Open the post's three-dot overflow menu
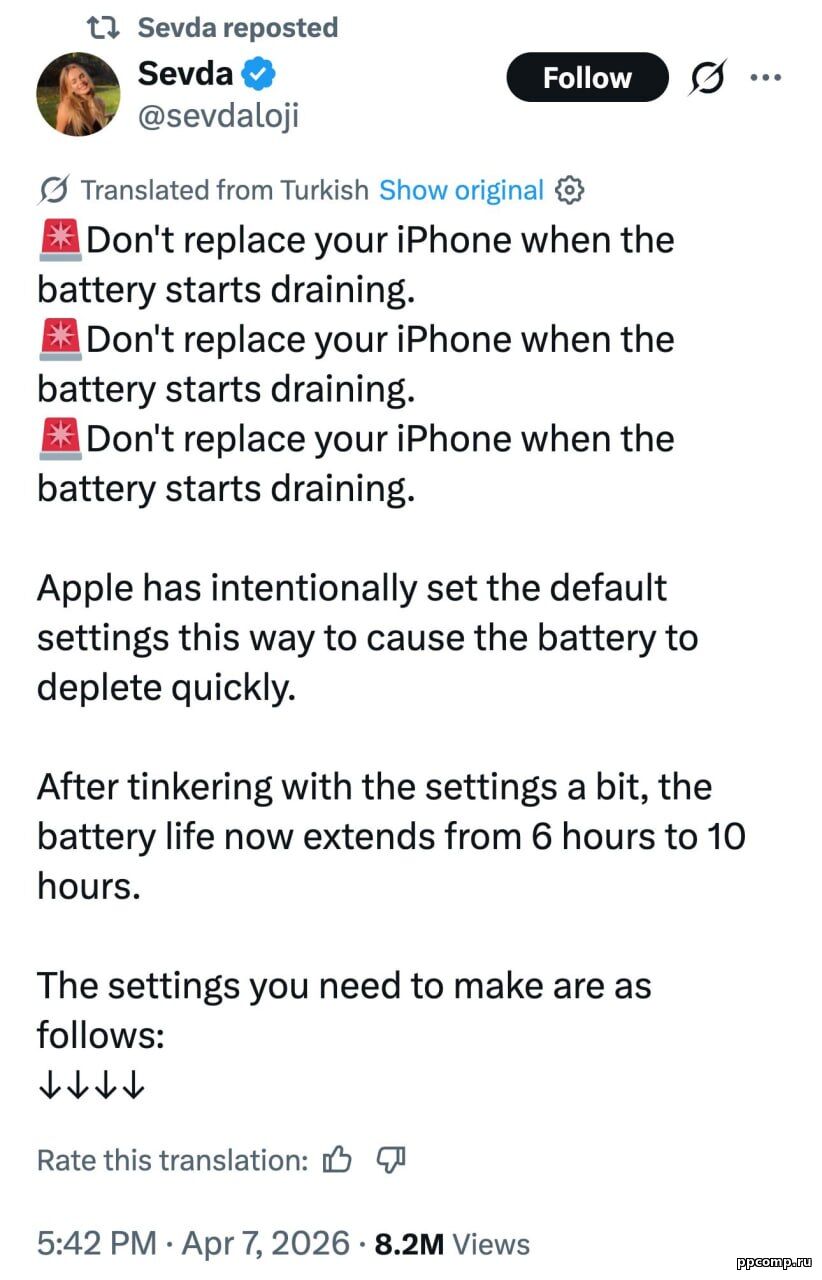 [765, 77]
